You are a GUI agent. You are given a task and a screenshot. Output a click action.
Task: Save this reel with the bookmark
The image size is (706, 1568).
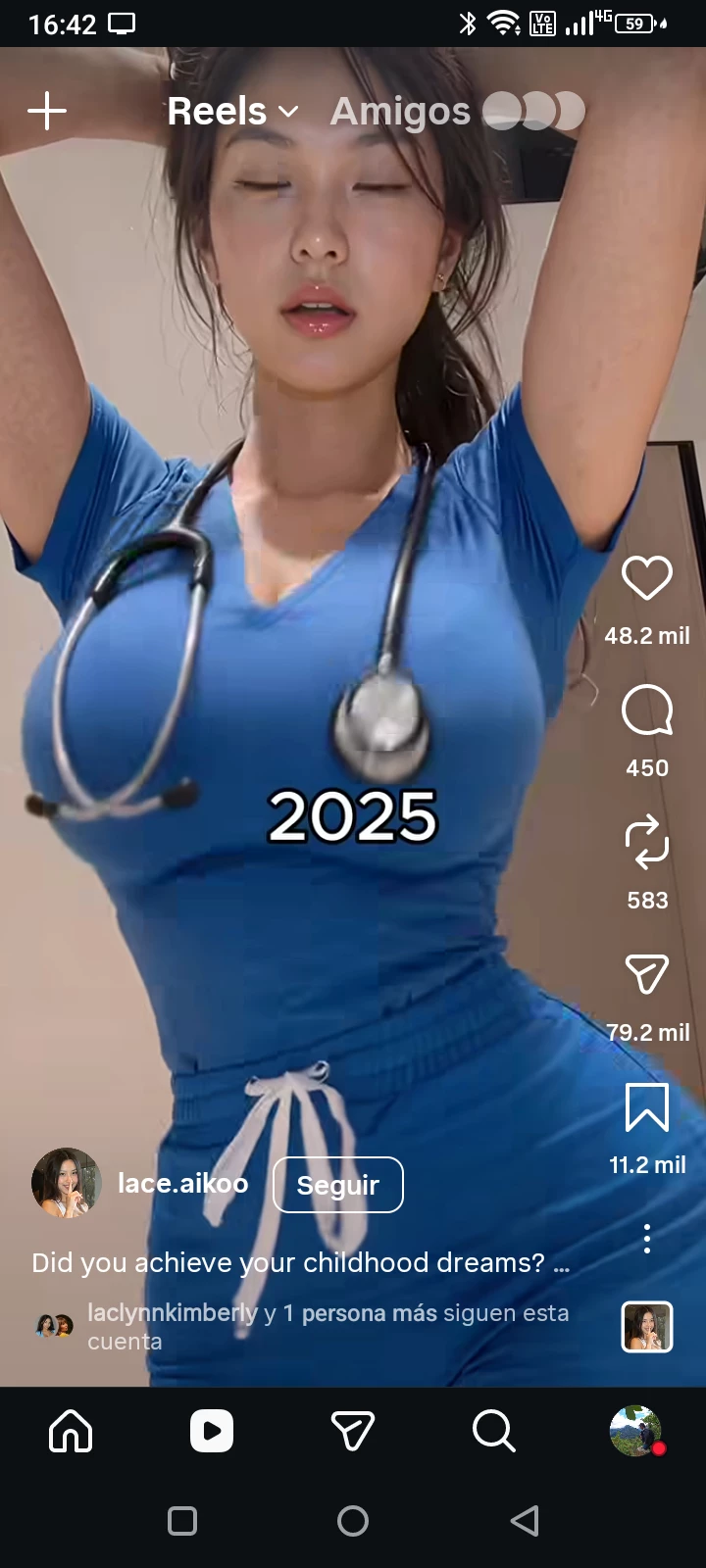(x=647, y=1107)
